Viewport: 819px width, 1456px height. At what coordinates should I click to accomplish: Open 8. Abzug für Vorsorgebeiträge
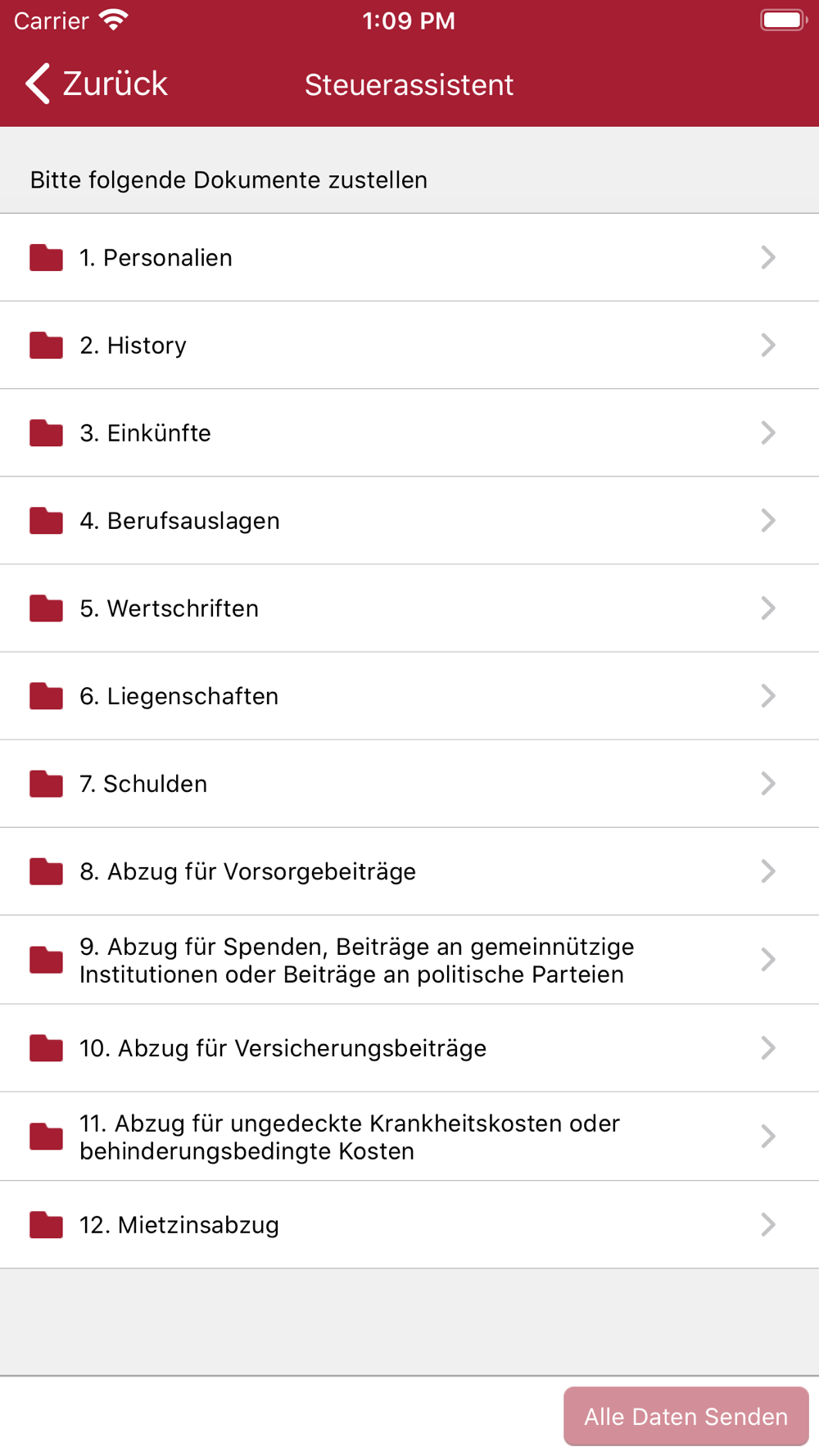[x=409, y=871]
